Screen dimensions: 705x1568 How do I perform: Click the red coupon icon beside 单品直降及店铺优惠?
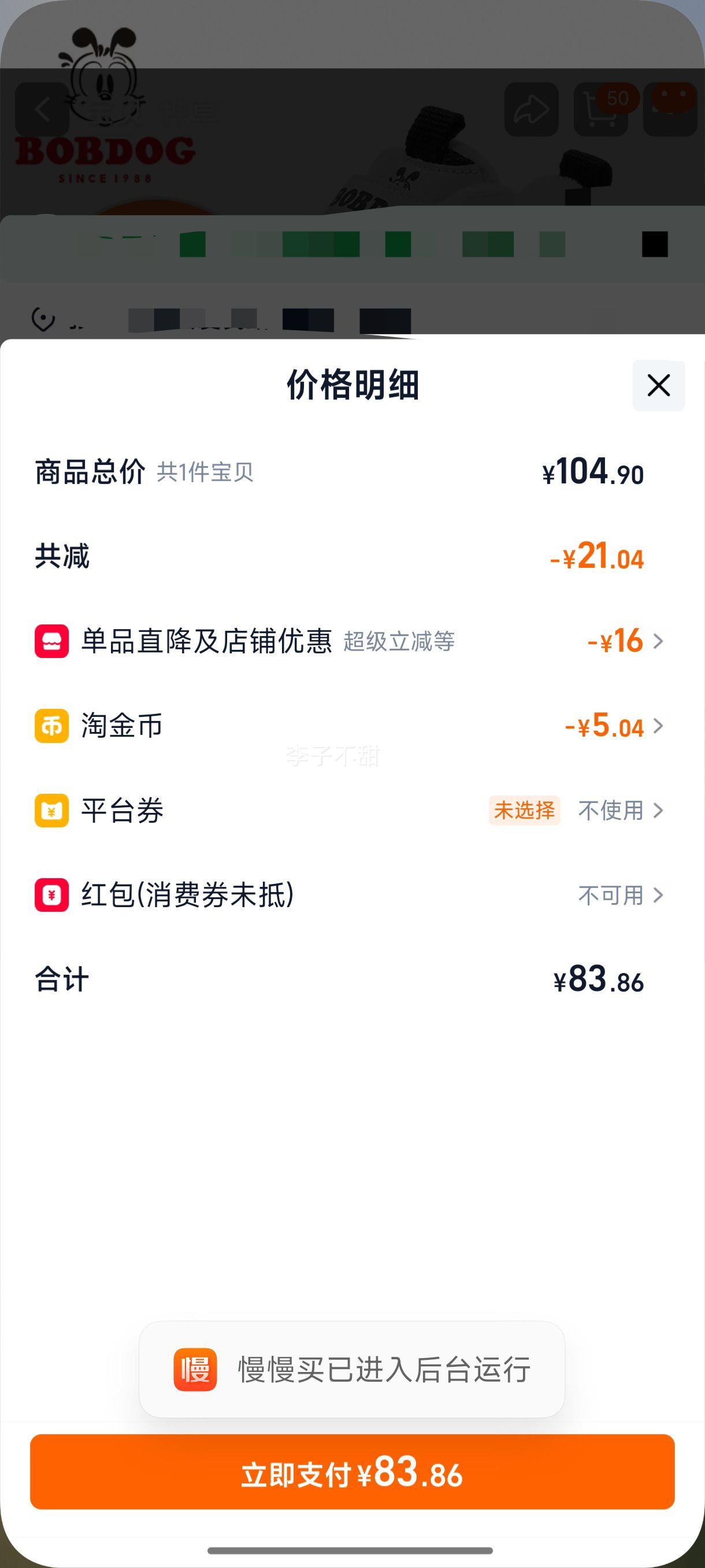tap(51, 641)
